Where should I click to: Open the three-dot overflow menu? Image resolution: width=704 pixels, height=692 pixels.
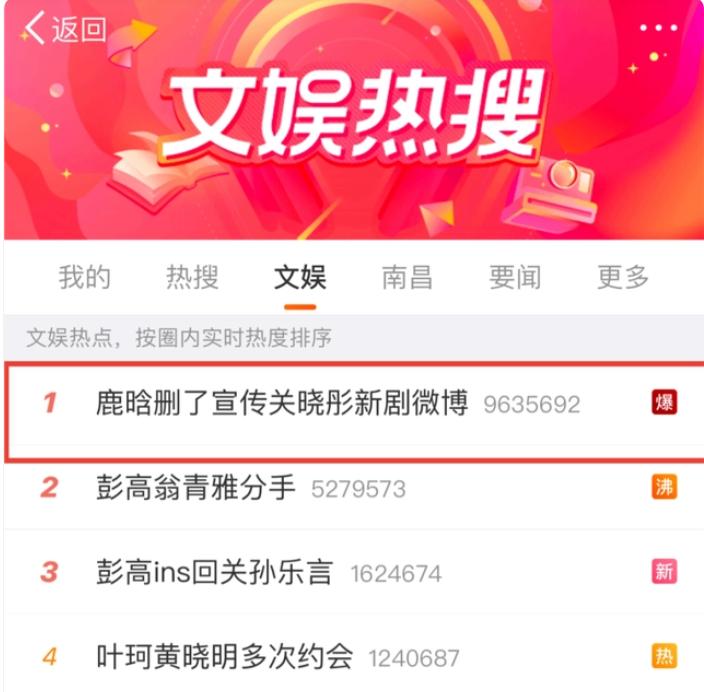coord(658,28)
